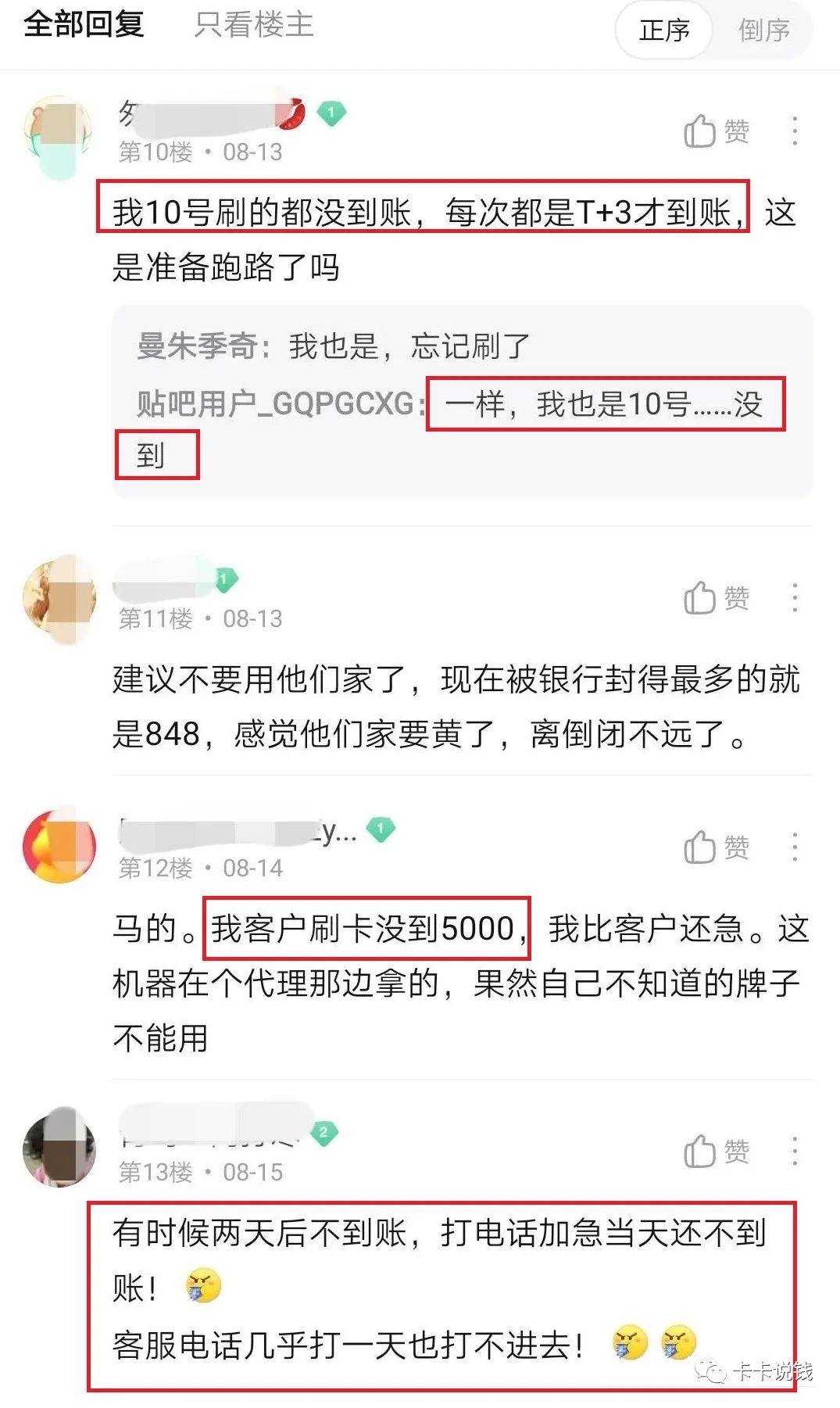Open overflow menu on 第13楼 reply

pos(795,1151)
